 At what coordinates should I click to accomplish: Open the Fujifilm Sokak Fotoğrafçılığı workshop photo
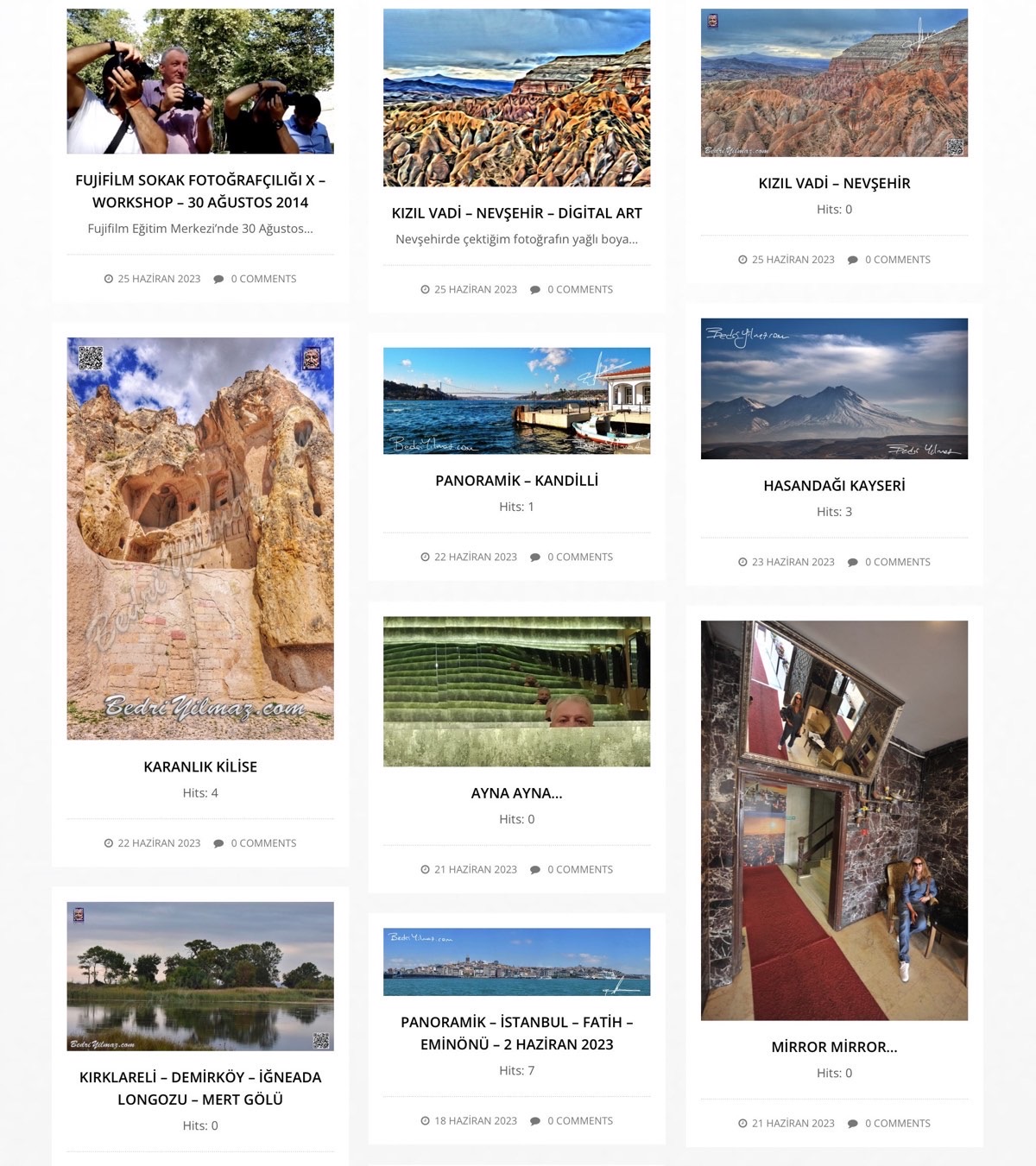point(200,81)
